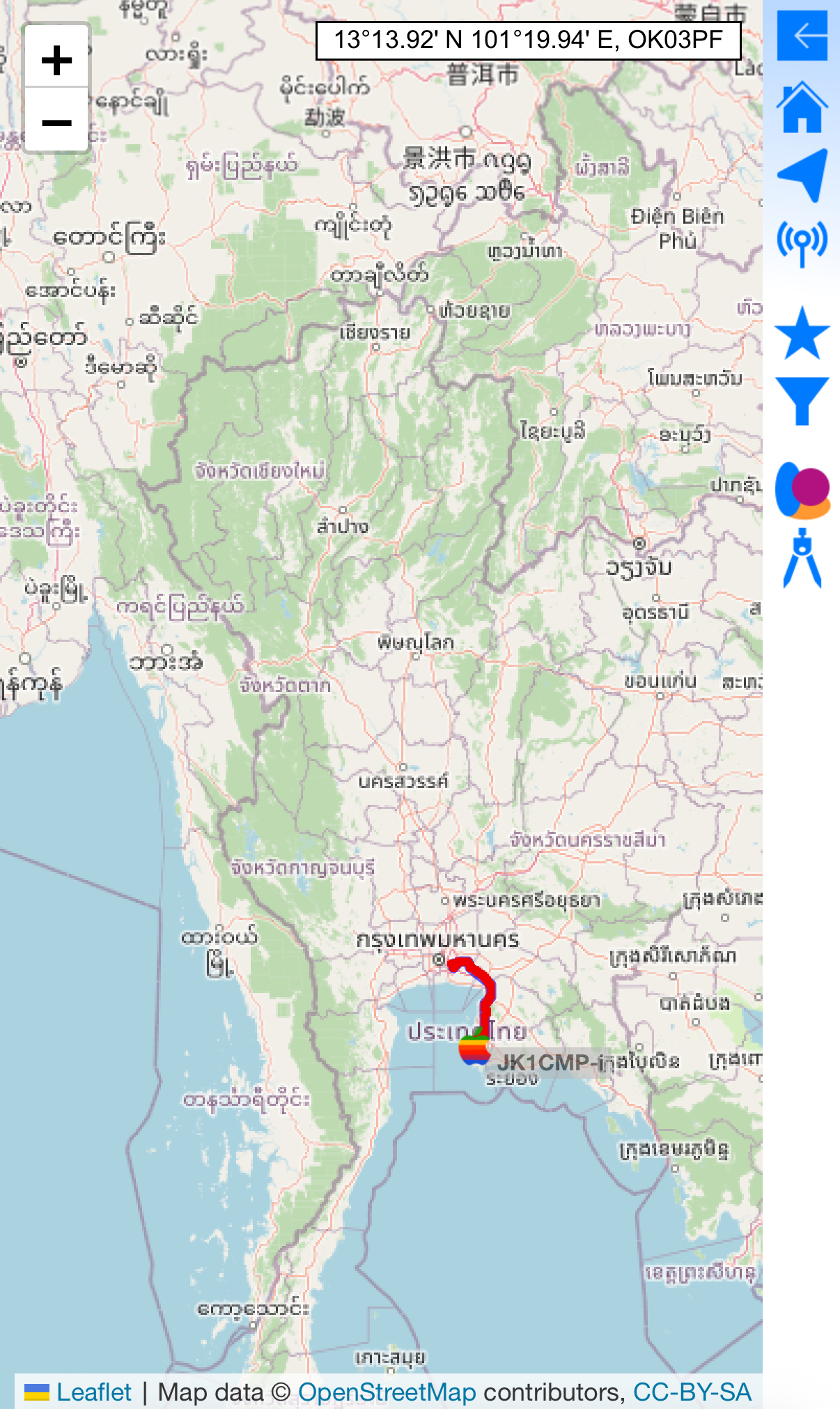Open the compass measuring tool icon
Image resolution: width=840 pixels, height=1409 pixels.
[802, 558]
